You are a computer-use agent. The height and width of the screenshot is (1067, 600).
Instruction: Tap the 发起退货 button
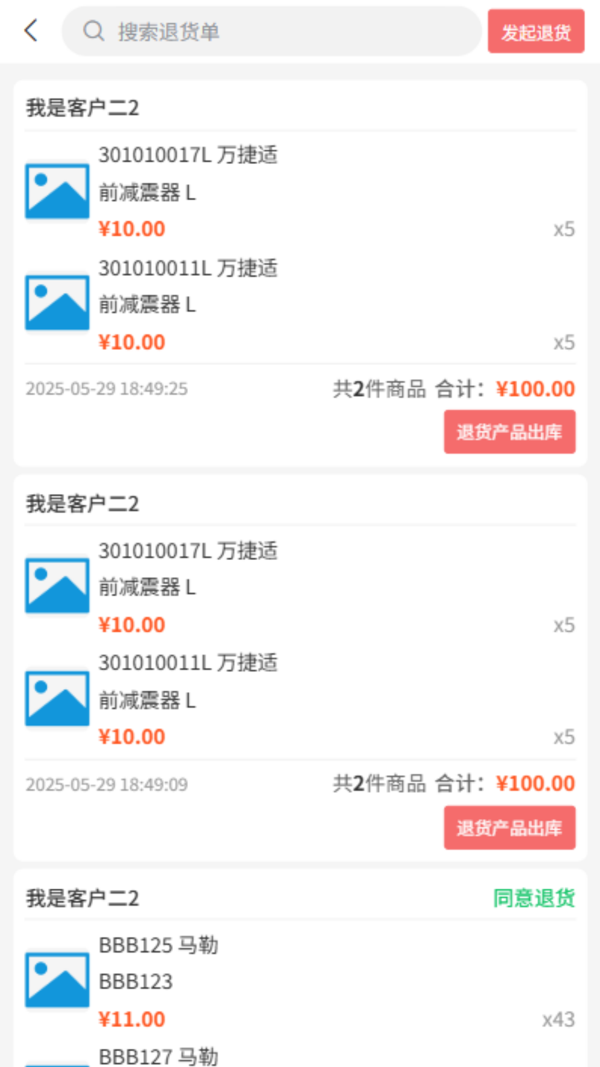coord(536,32)
